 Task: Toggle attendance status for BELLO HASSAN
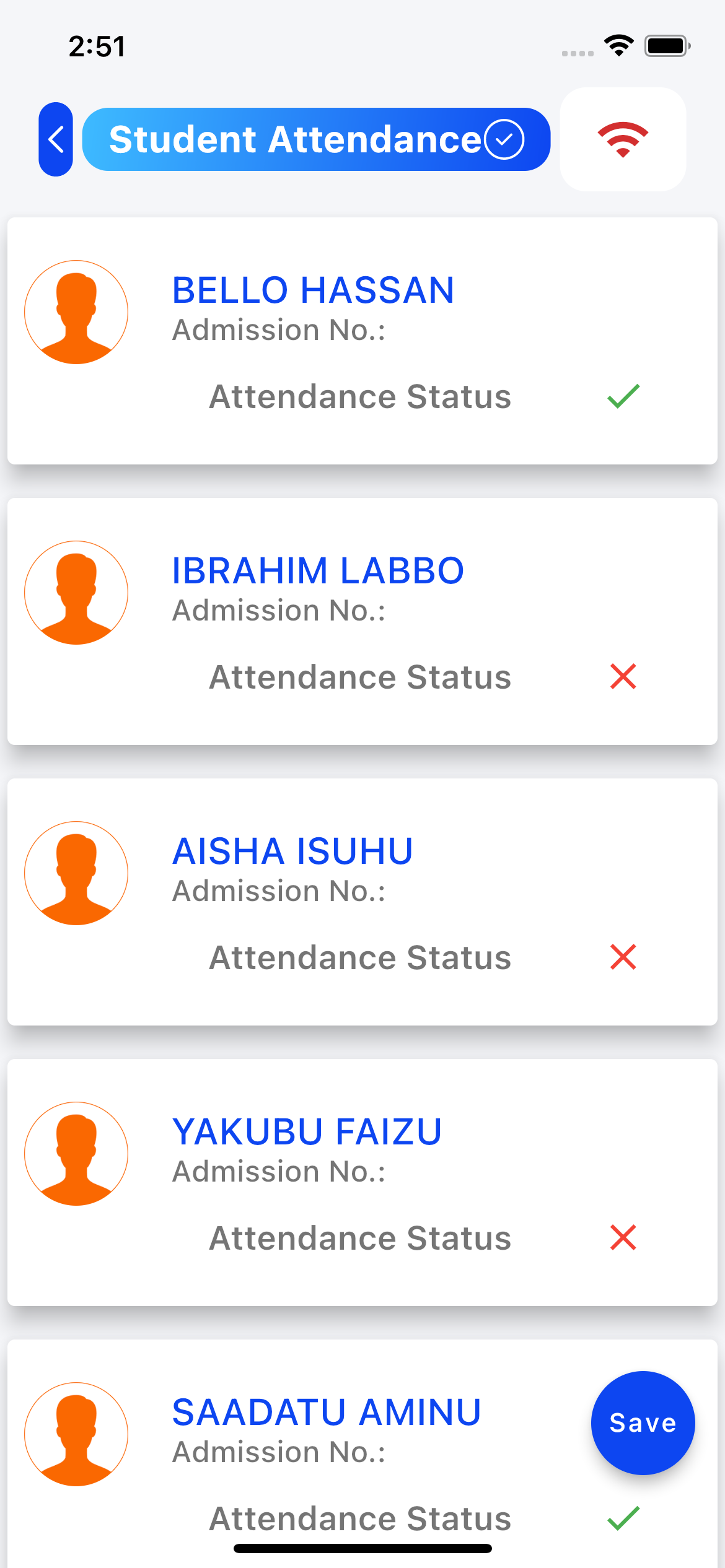[623, 396]
